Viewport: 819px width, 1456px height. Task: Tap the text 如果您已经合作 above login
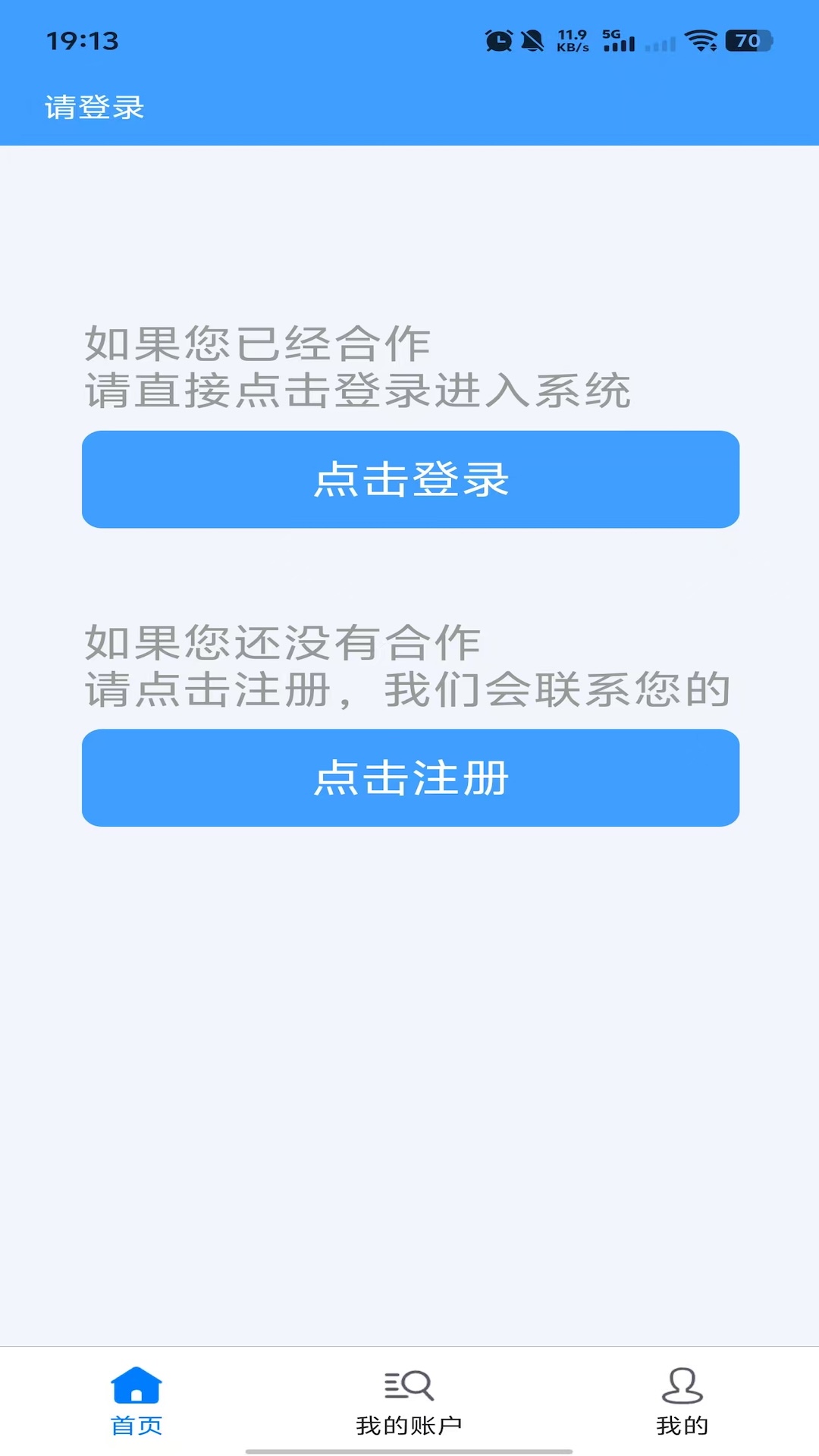click(x=257, y=344)
